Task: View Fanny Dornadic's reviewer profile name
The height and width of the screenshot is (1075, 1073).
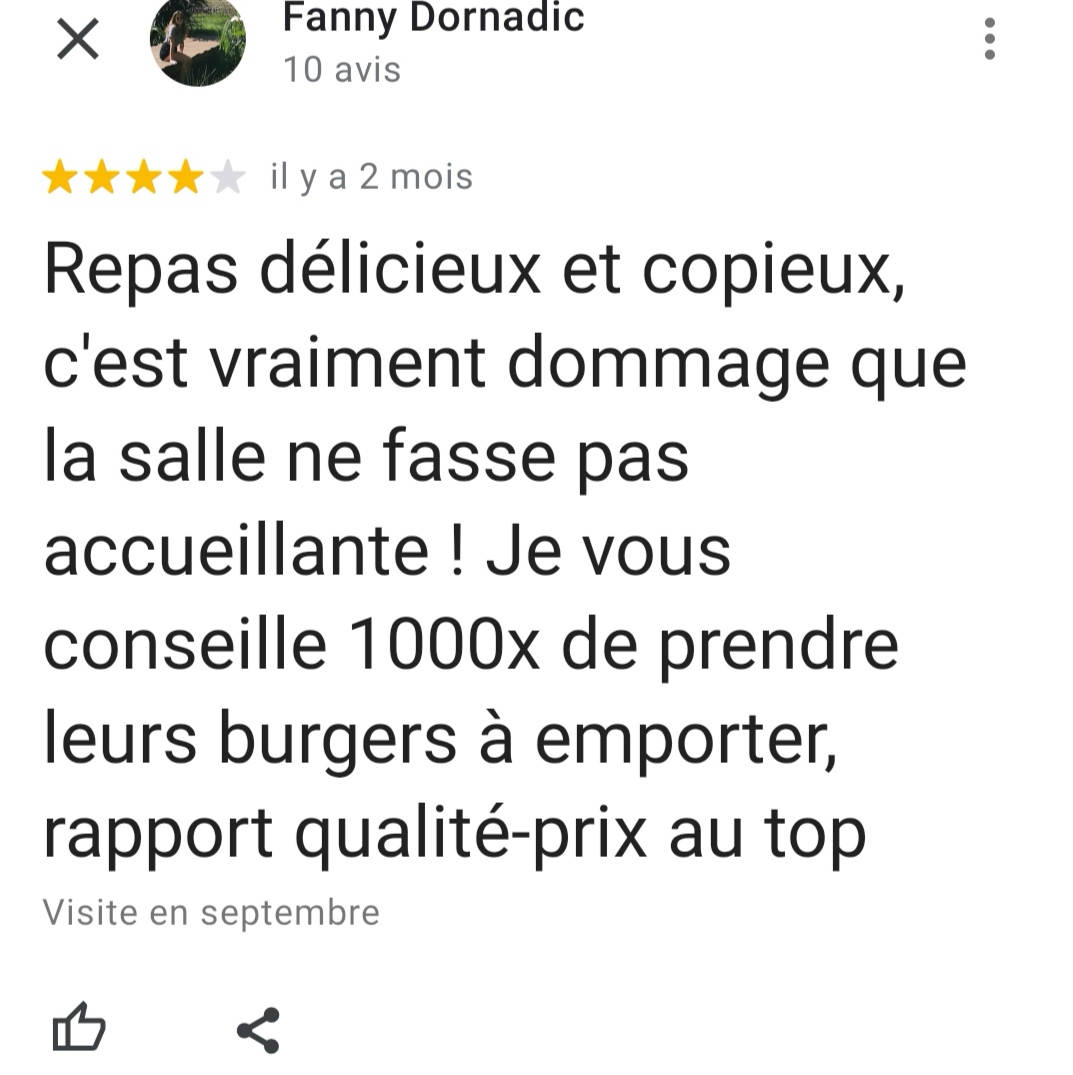Action: tap(433, 18)
